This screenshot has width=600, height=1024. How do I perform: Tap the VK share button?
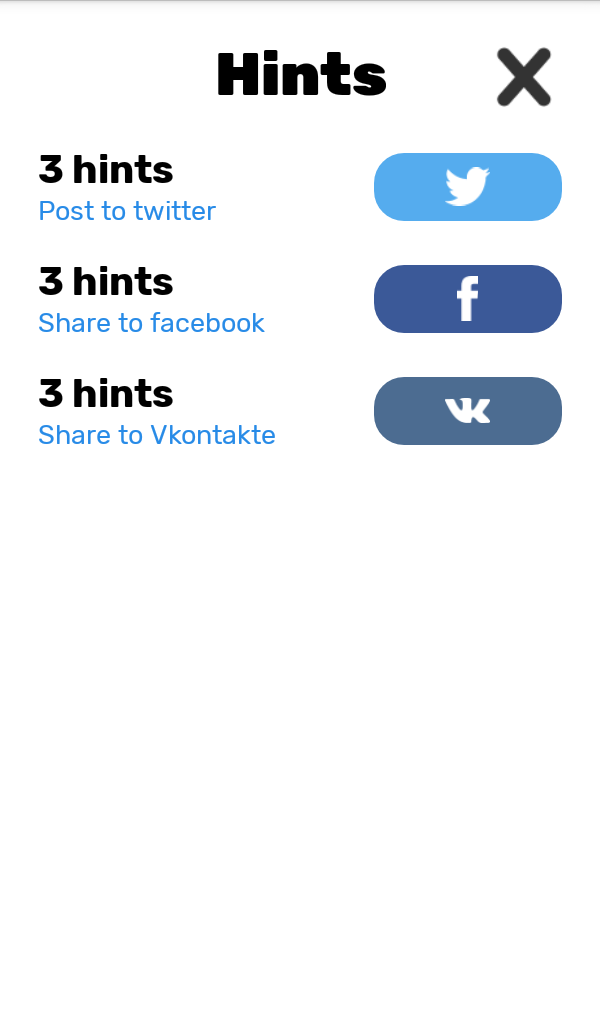click(467, 411)
